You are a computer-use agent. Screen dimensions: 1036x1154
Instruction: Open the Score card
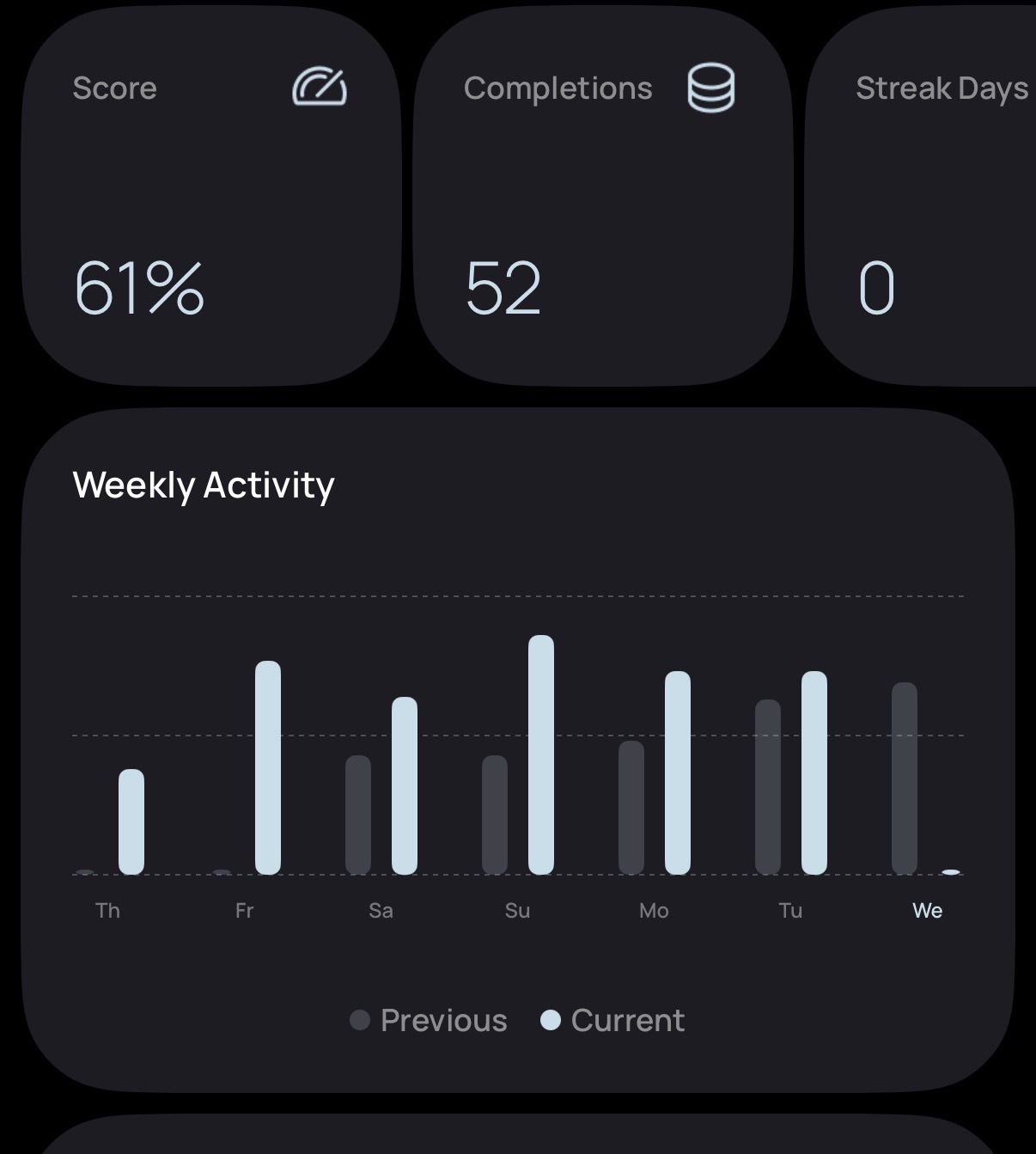point(210,196)
